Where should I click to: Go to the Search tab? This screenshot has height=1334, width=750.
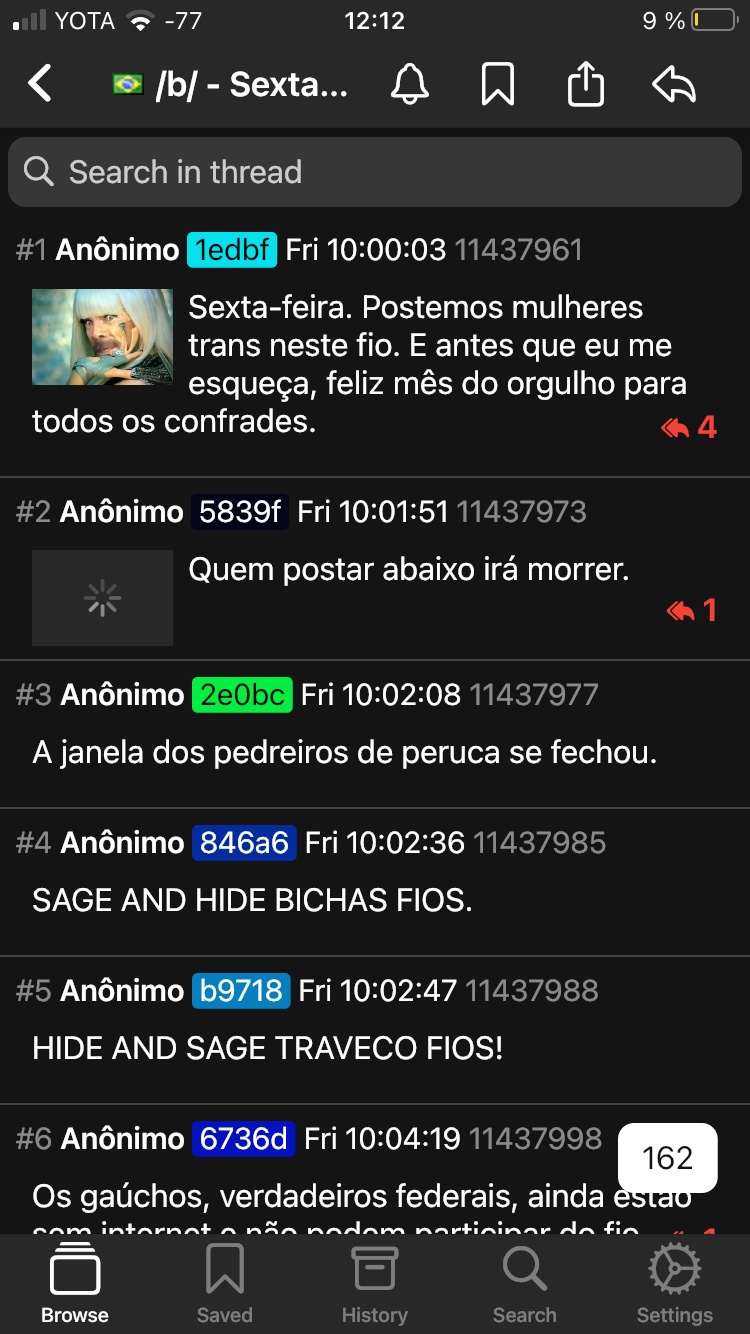coord(524,1284)
